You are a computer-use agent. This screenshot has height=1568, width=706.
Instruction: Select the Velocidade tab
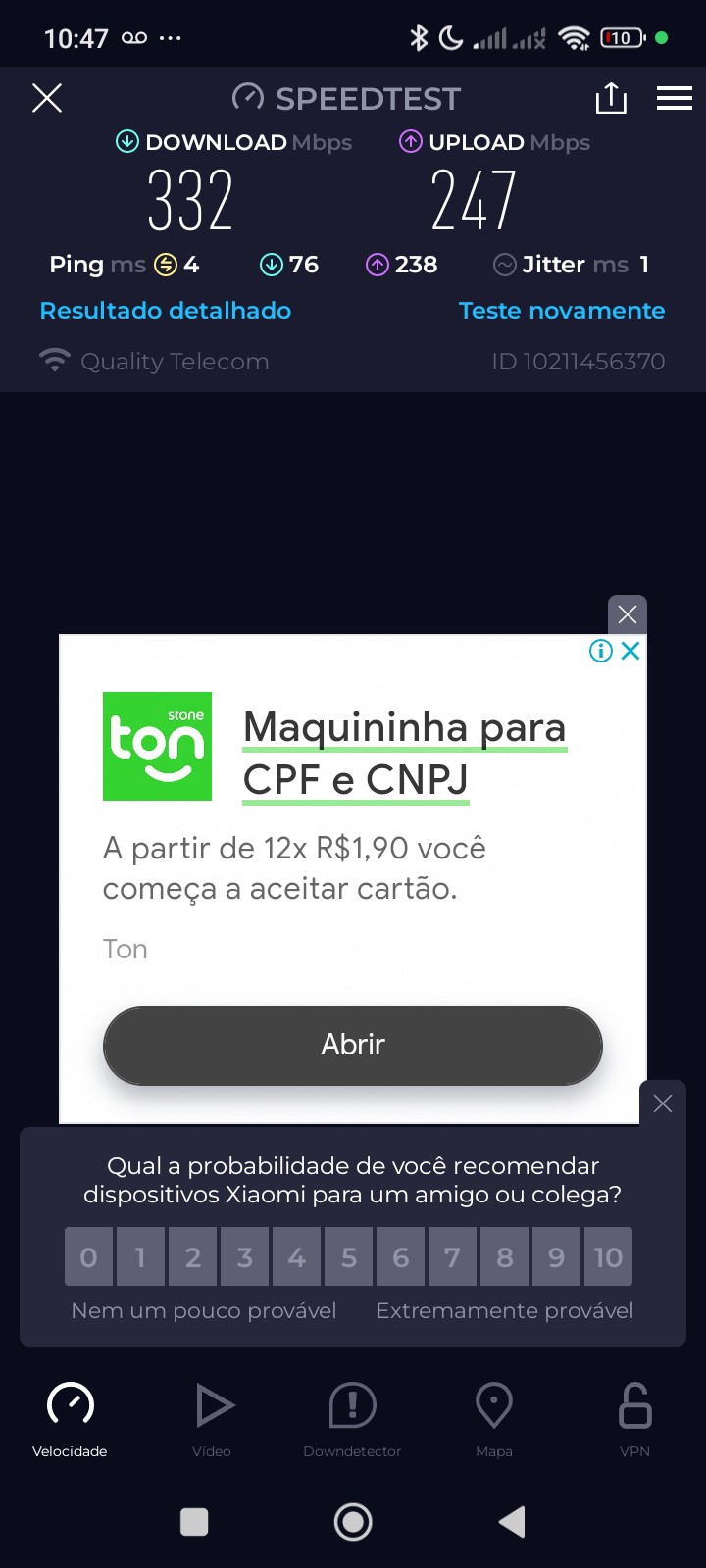(71, 1417)
